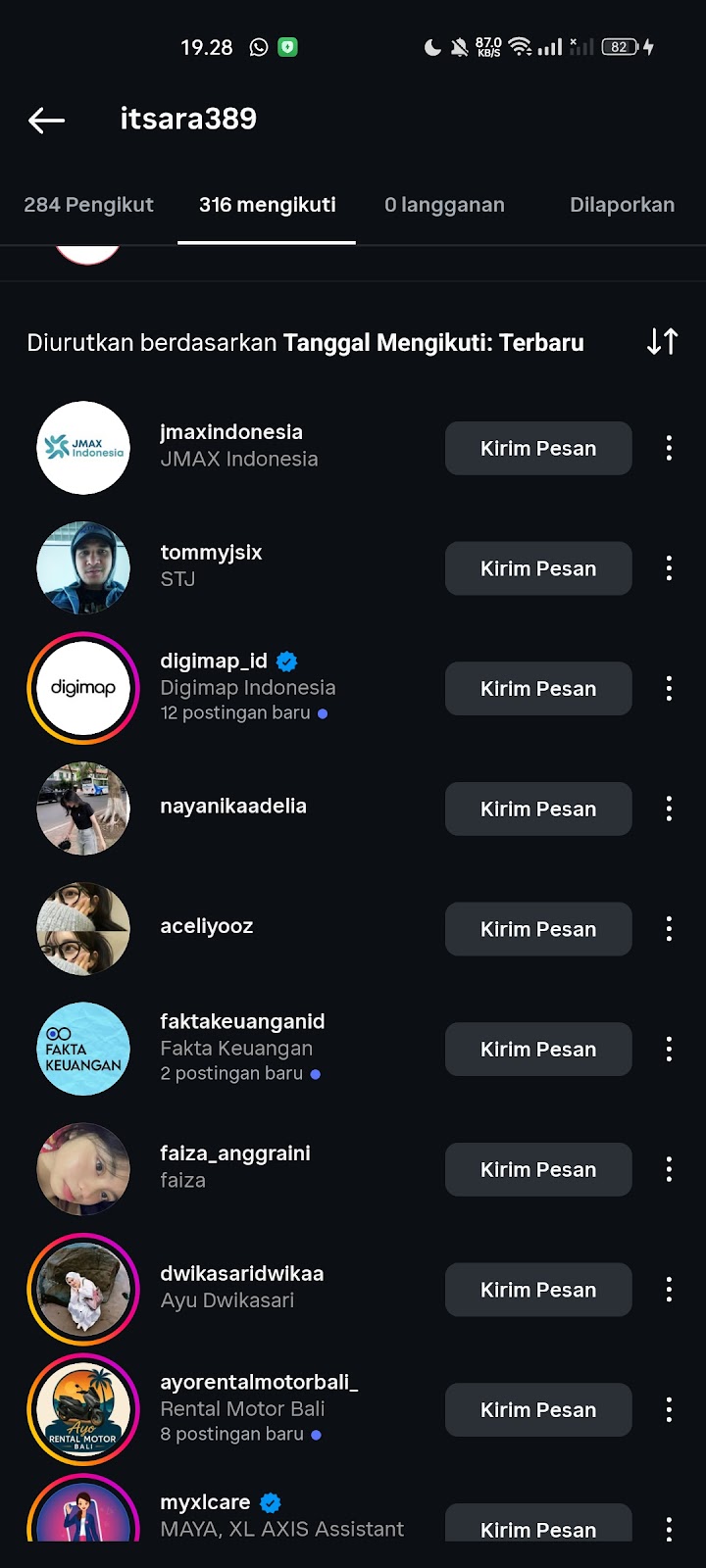Send a message to faiza_anggraini
The image size is (706, 1568).
click(x=537, y=1169)
